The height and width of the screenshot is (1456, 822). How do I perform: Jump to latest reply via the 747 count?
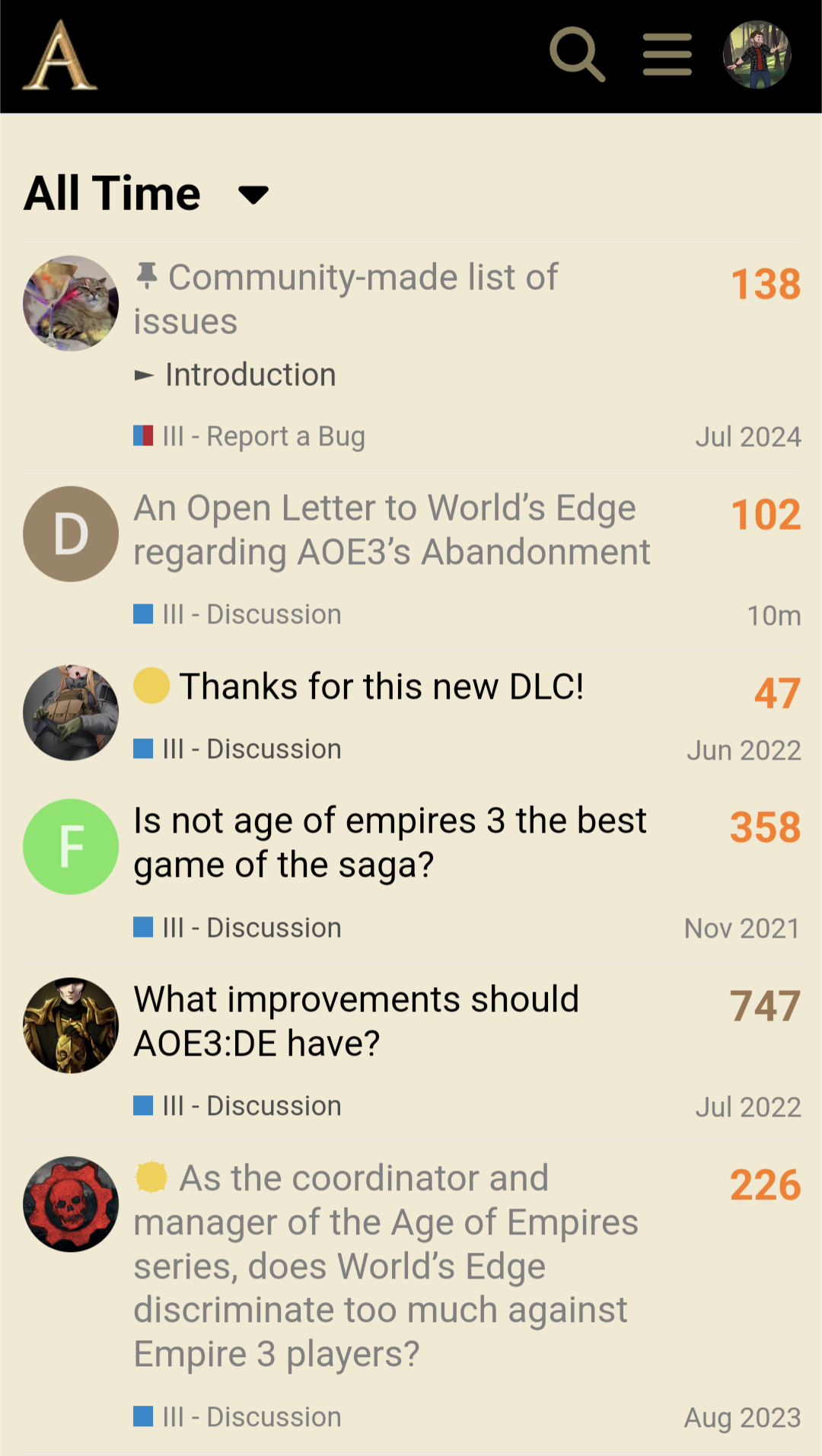(765, 1005)
